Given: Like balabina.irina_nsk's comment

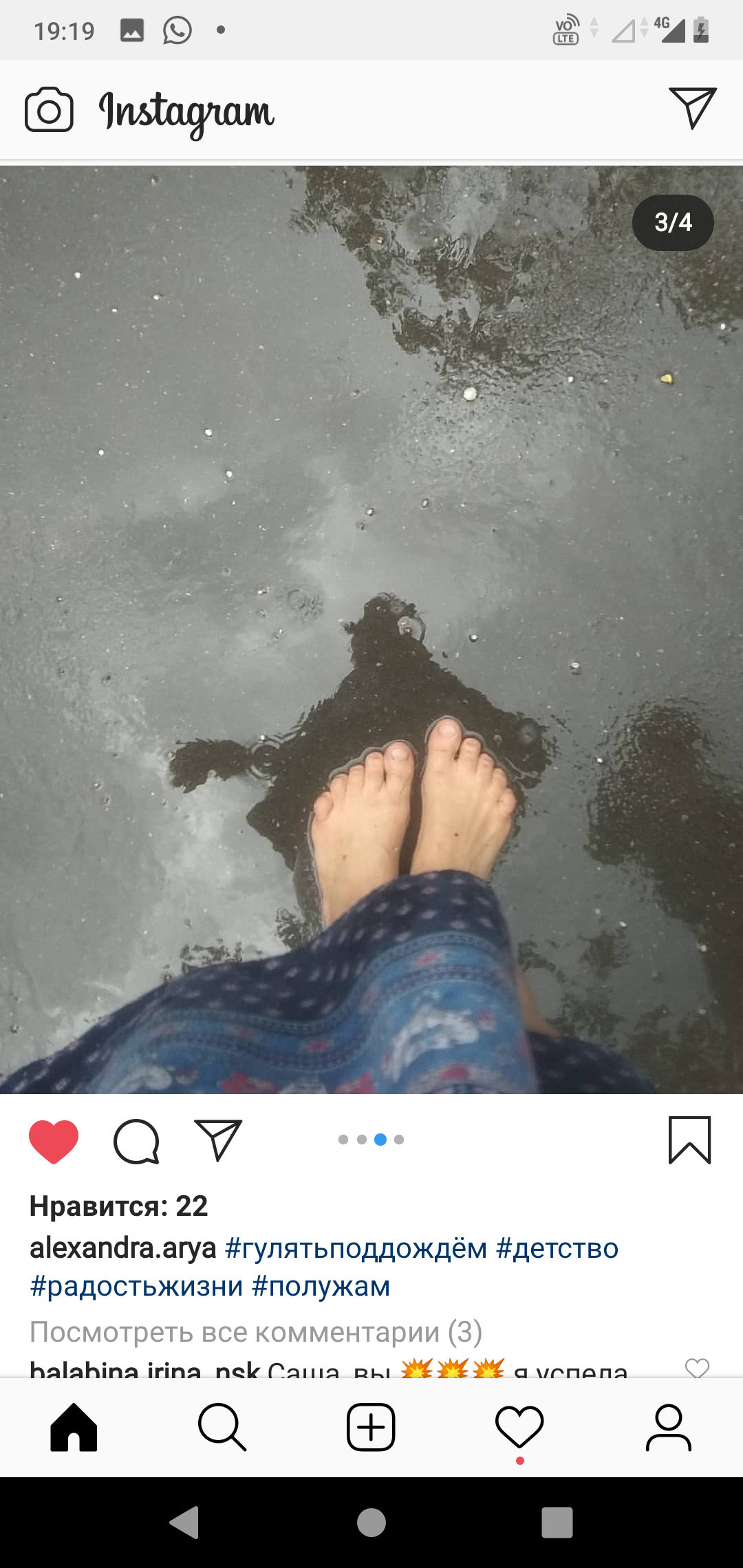Looking at the screenshot, I should [697, 1369].
